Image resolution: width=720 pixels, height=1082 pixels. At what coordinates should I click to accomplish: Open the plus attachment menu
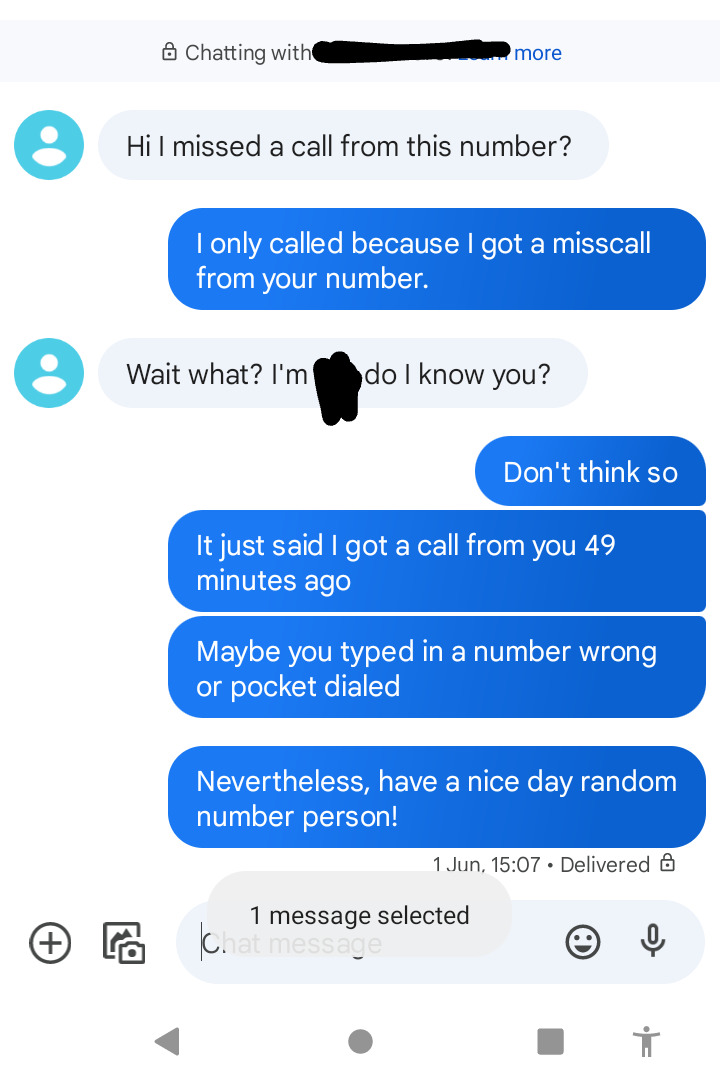pyautogui.click(x=50, y=942)
